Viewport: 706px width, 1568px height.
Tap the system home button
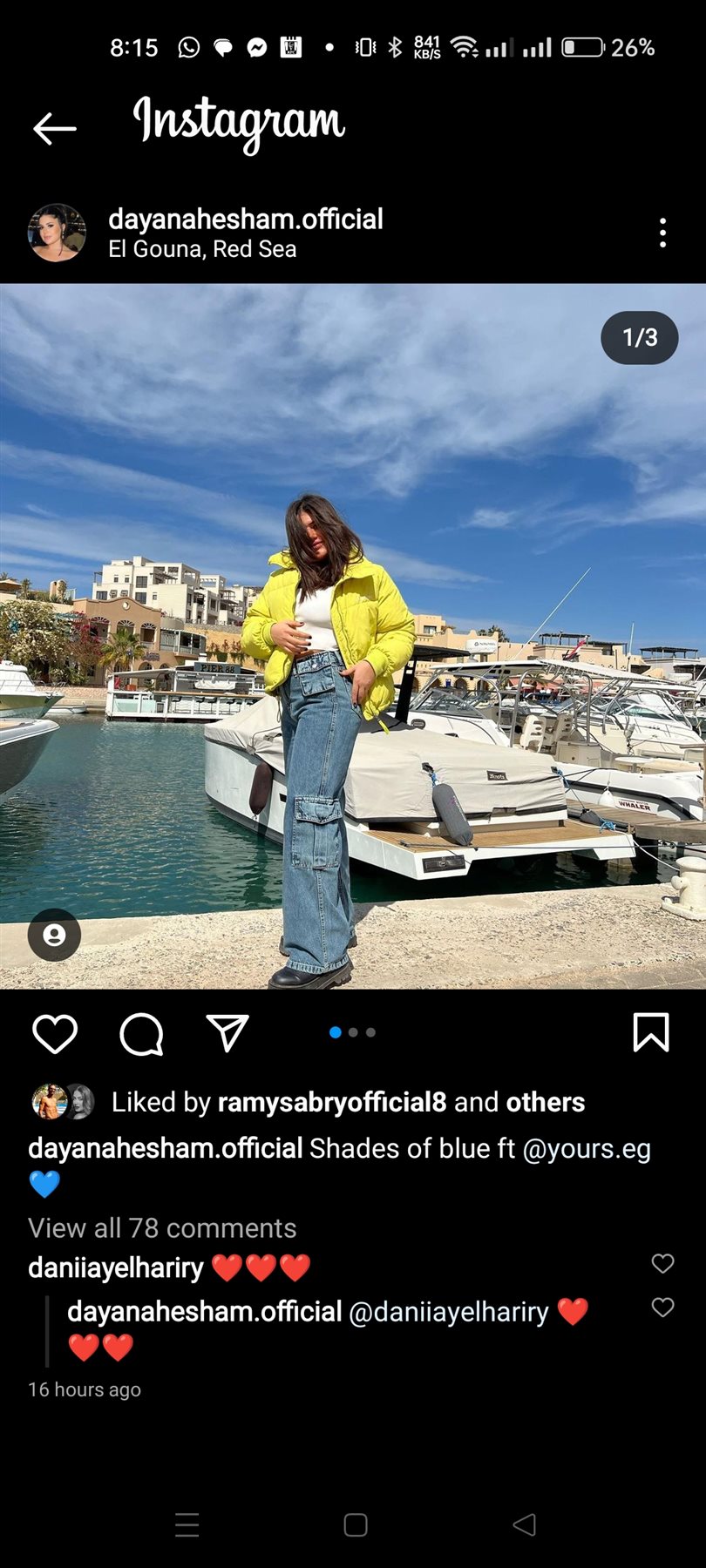coord(355,1524)
